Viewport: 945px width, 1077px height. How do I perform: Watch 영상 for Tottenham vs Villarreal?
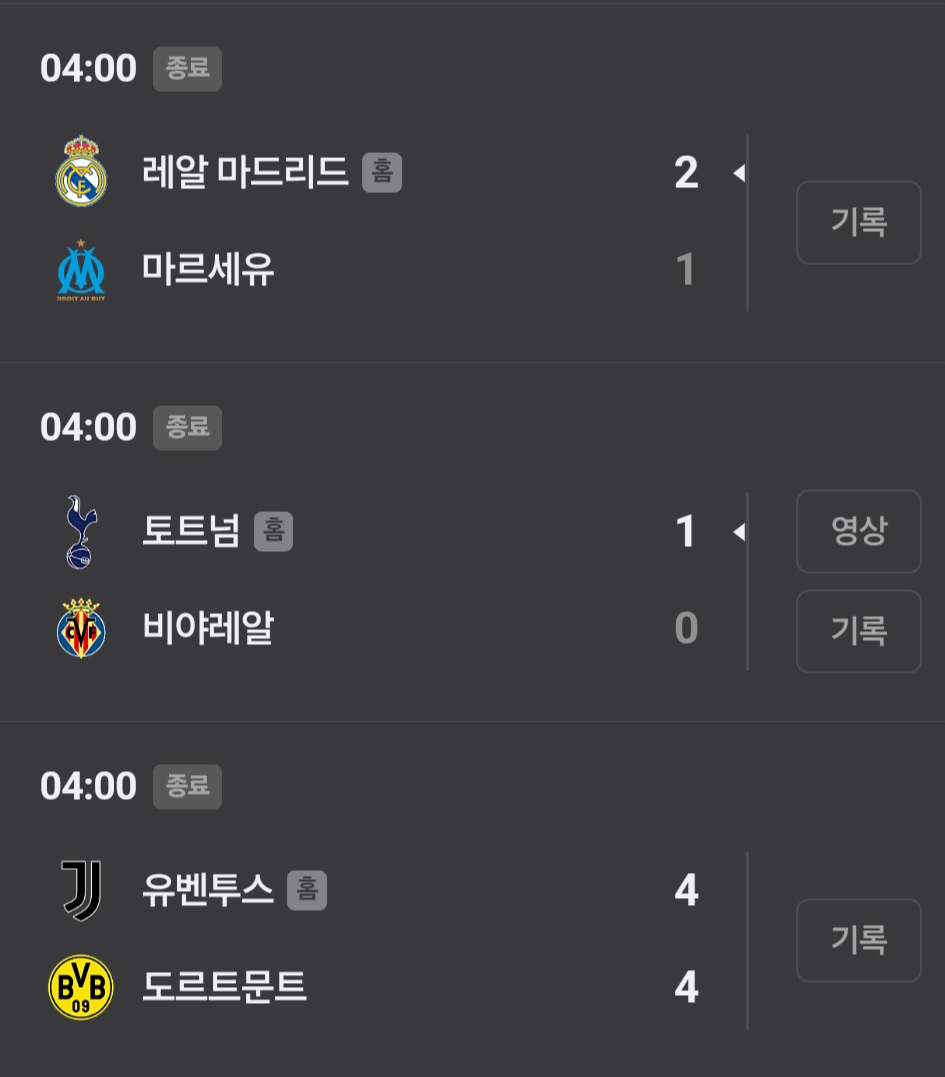[x=858, y=531]
